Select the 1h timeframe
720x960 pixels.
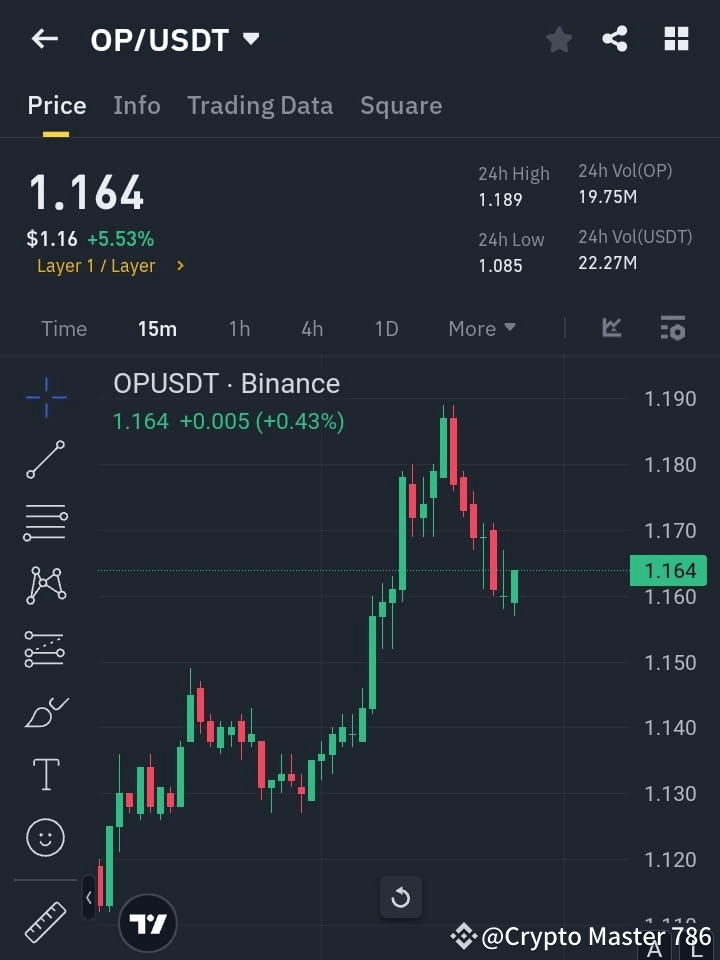[239, 328]
